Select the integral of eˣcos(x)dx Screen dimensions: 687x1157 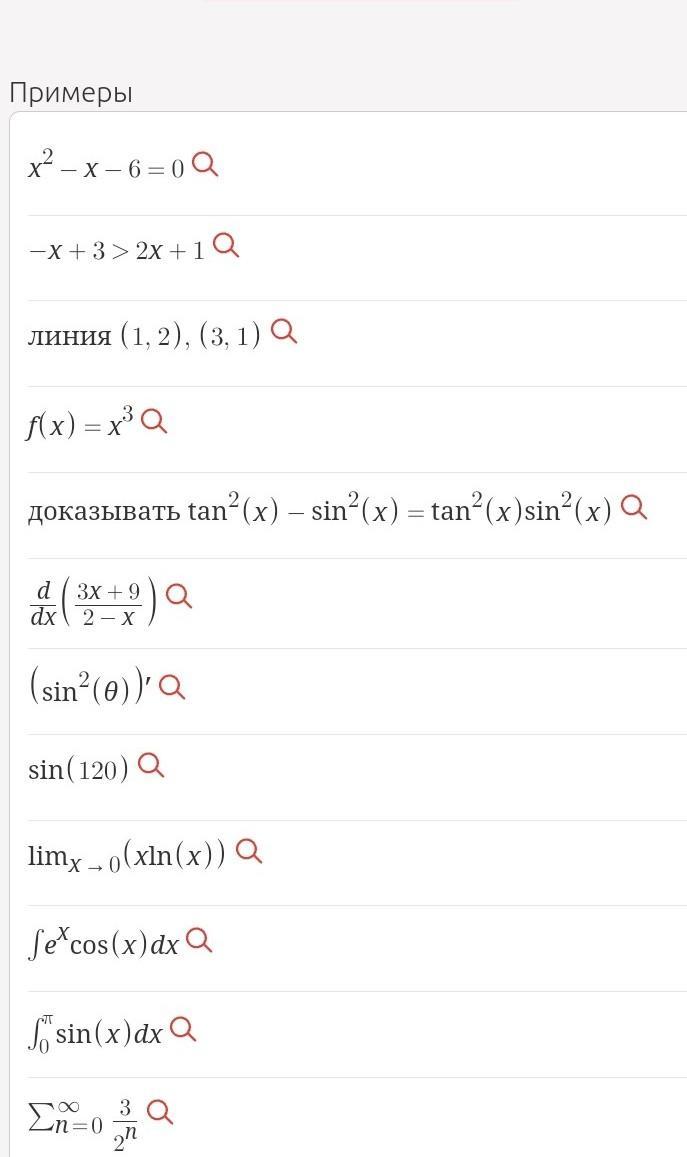click(x=104, y=944)
